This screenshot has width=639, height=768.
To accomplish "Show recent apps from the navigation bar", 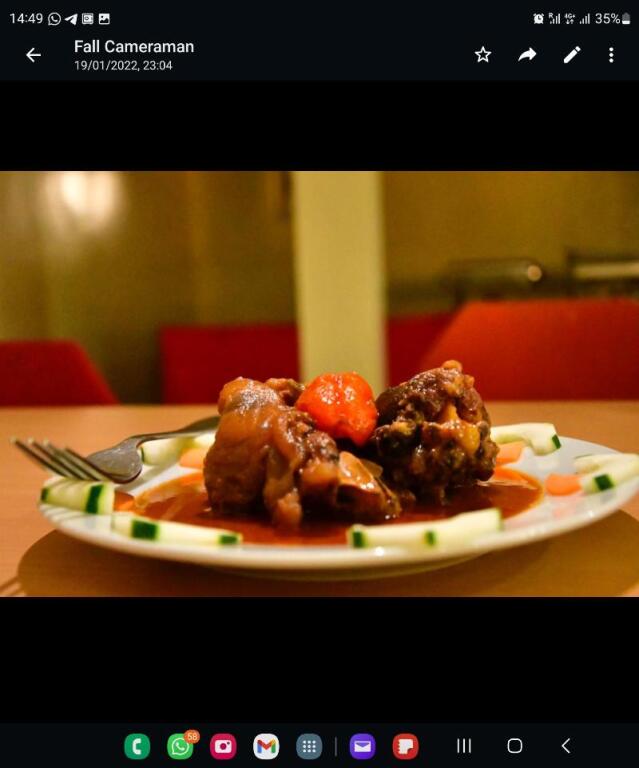I will tap(464, 746).
